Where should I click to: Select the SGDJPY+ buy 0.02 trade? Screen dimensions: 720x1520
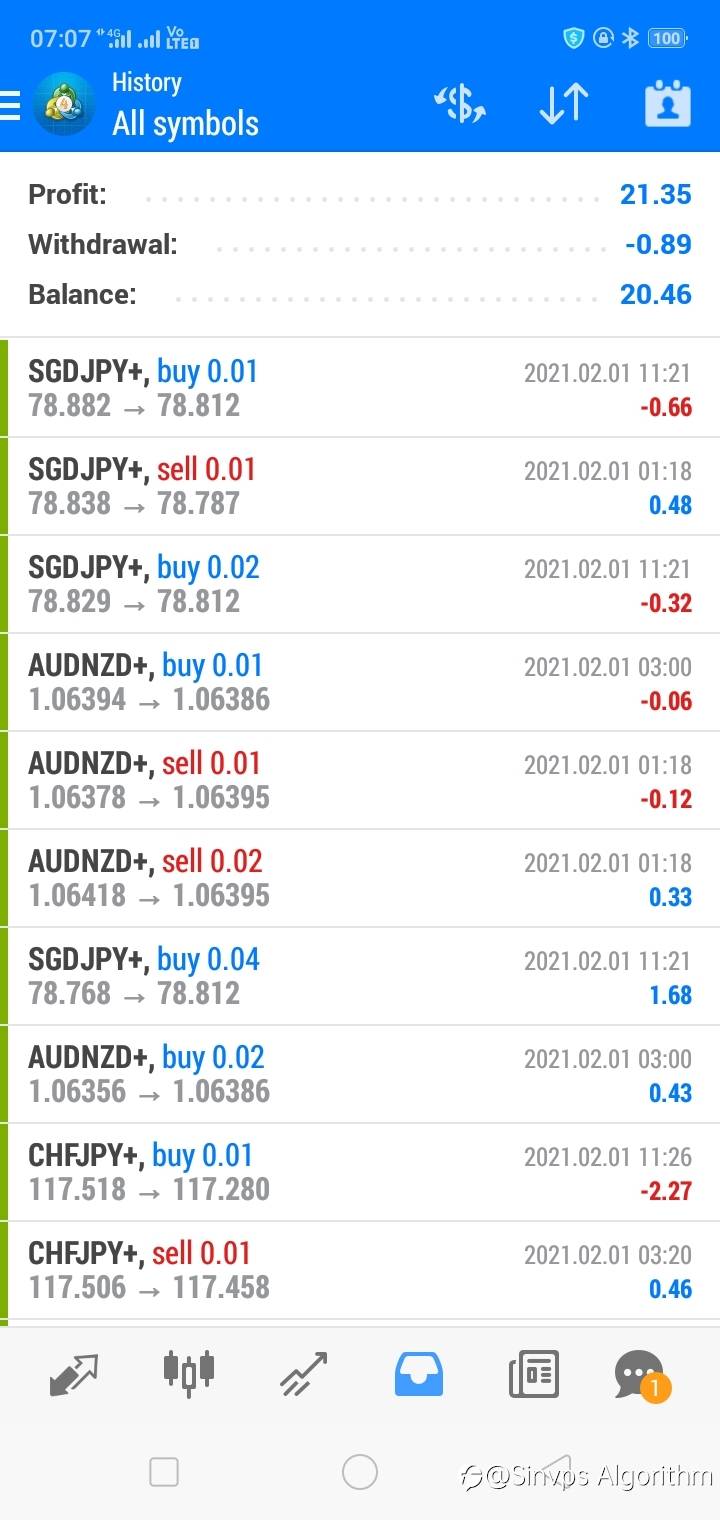(360, 584)
